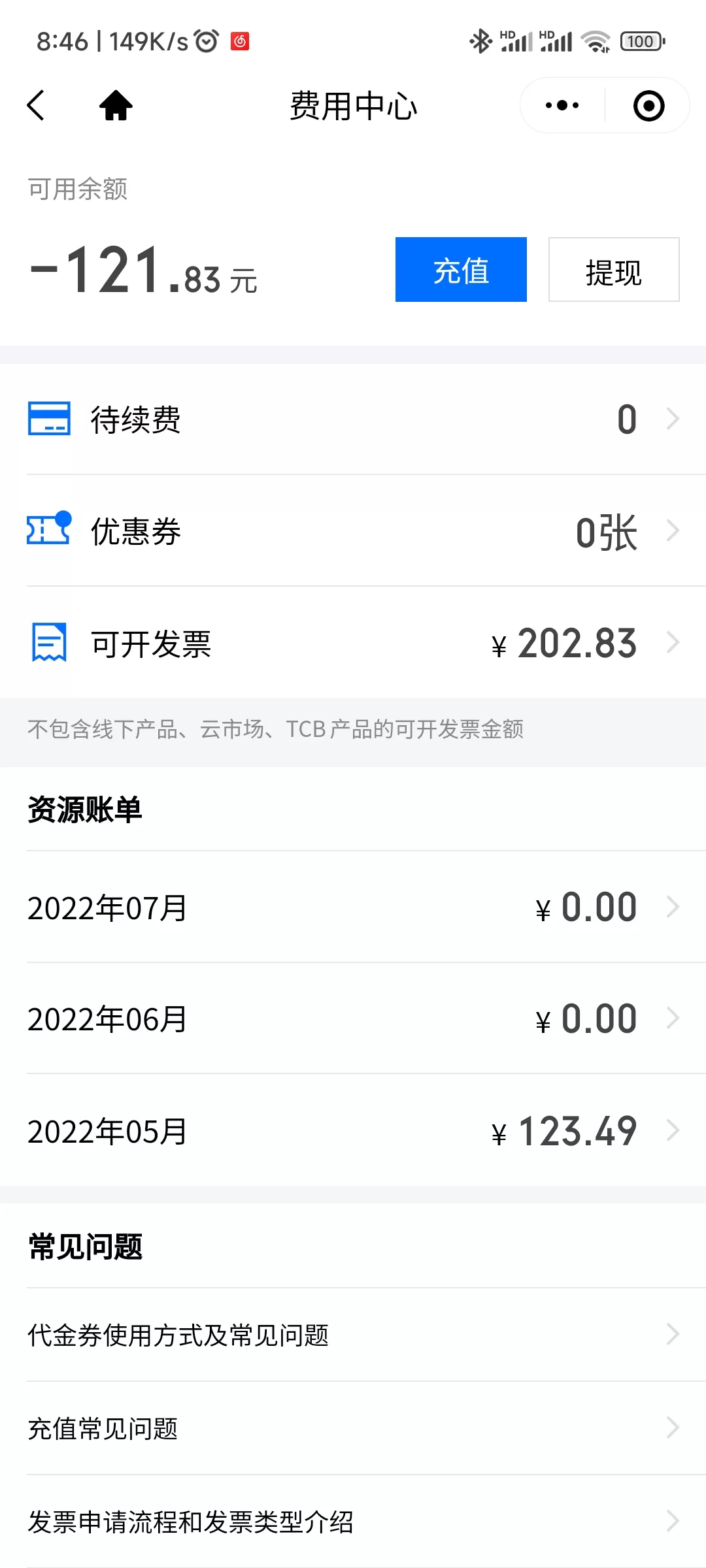Image resolution: width=706 pixels, height=1568 pixels.
Task: Open 代金券使用方式及常见问题 FAQ
Action: click(x=353, y=1335)
